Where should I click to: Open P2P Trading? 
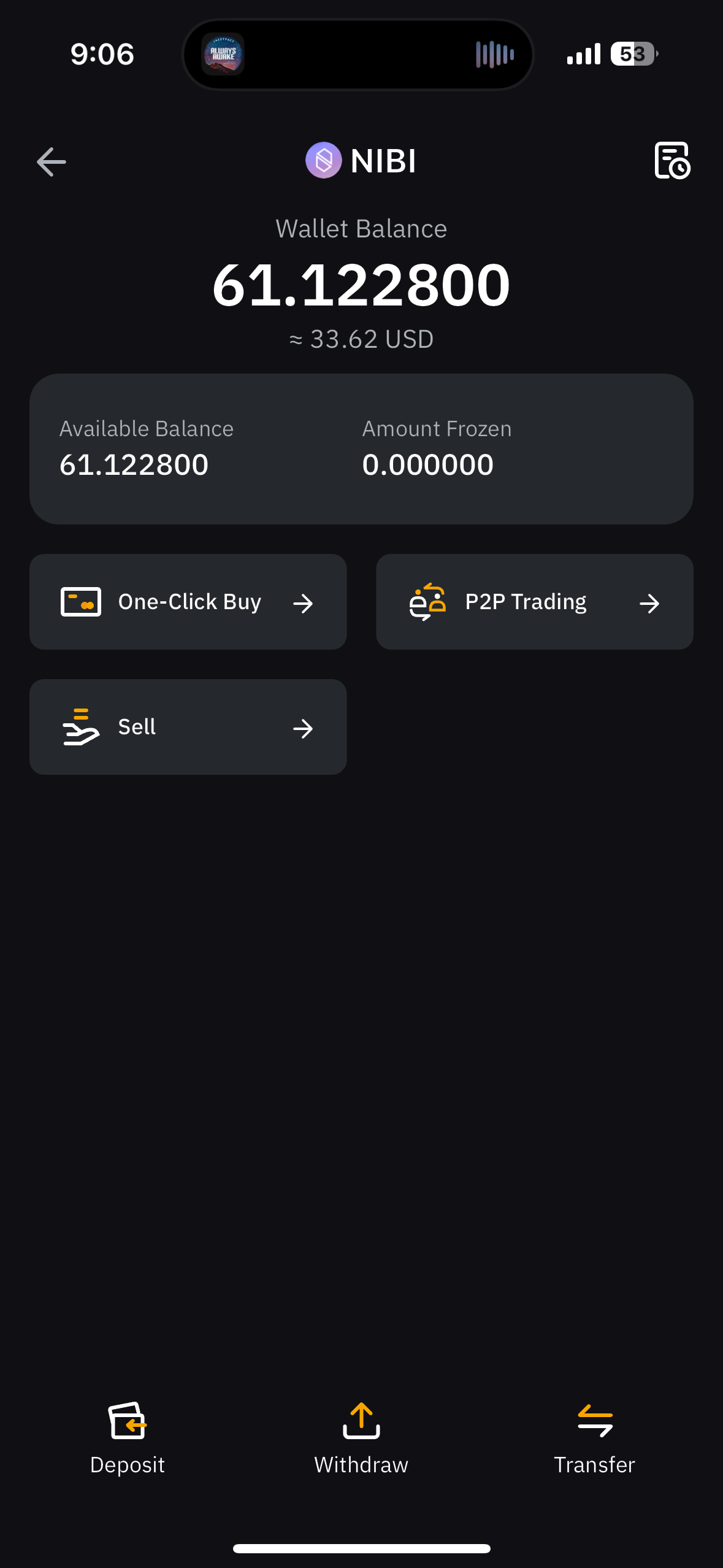pos(535,602)
